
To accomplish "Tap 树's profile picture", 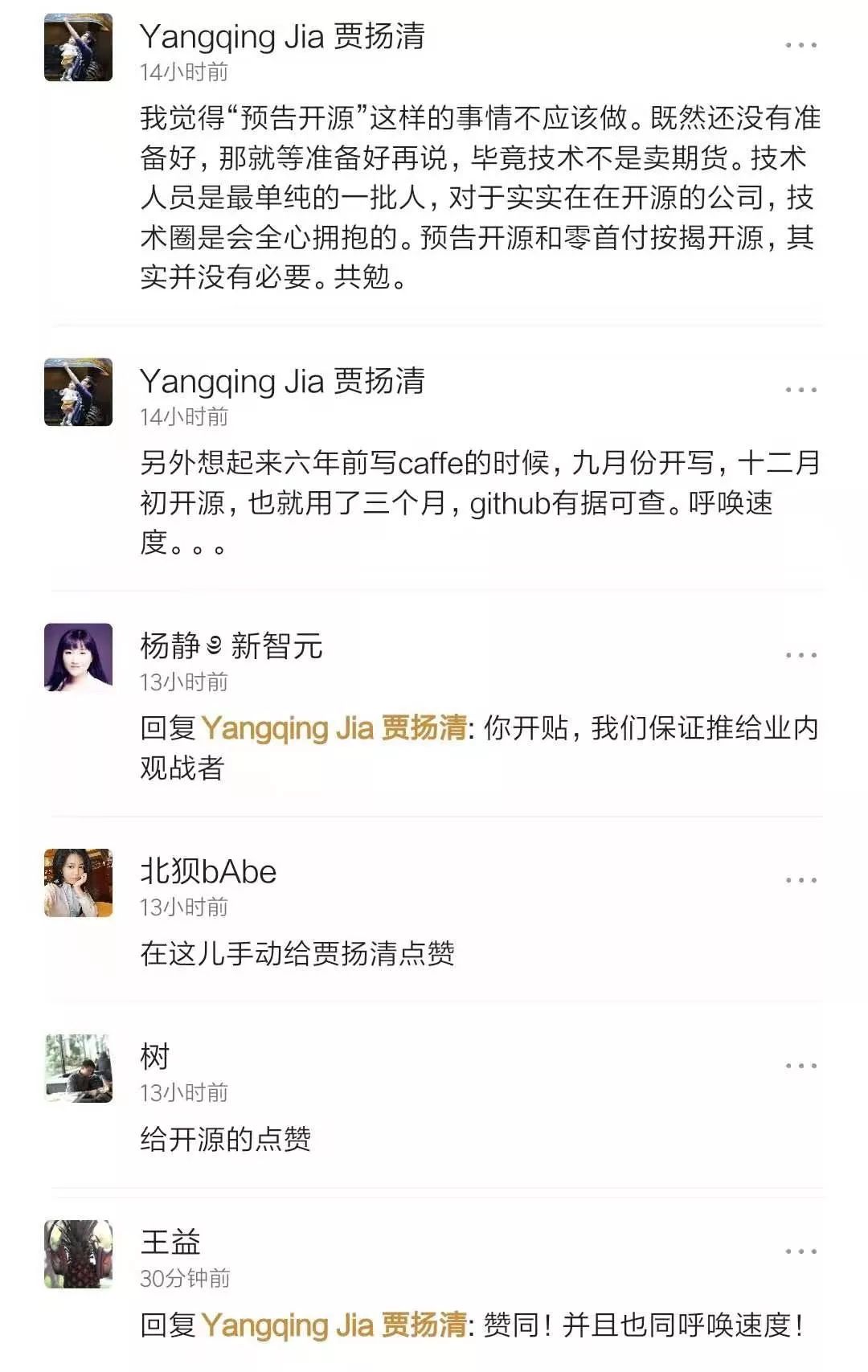I will (x=78, y=1068).
